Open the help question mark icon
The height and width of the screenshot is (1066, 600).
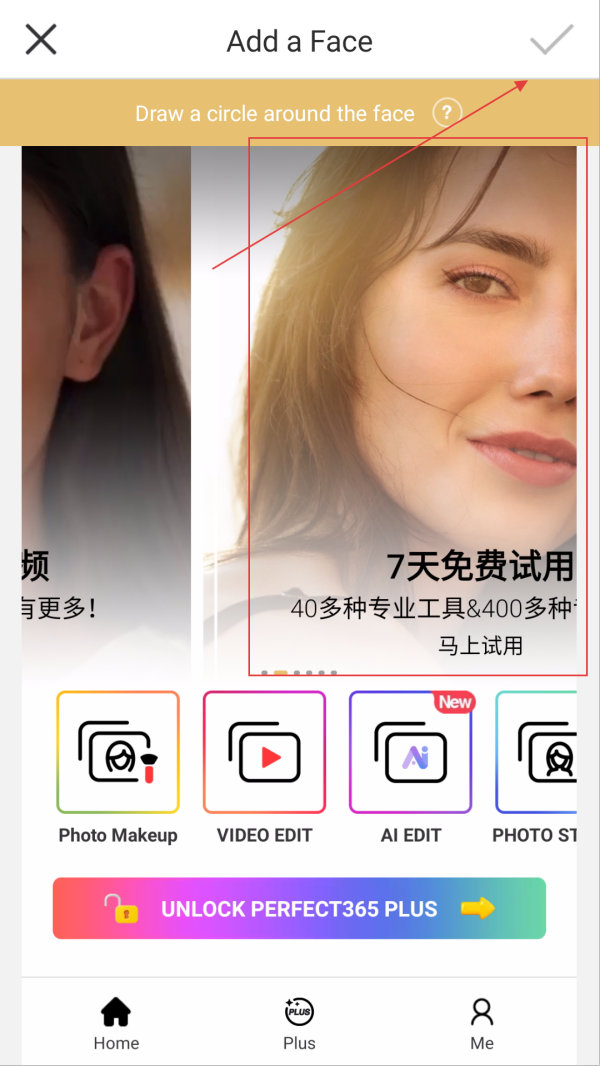pyautogui.click(x=447, y=112)
